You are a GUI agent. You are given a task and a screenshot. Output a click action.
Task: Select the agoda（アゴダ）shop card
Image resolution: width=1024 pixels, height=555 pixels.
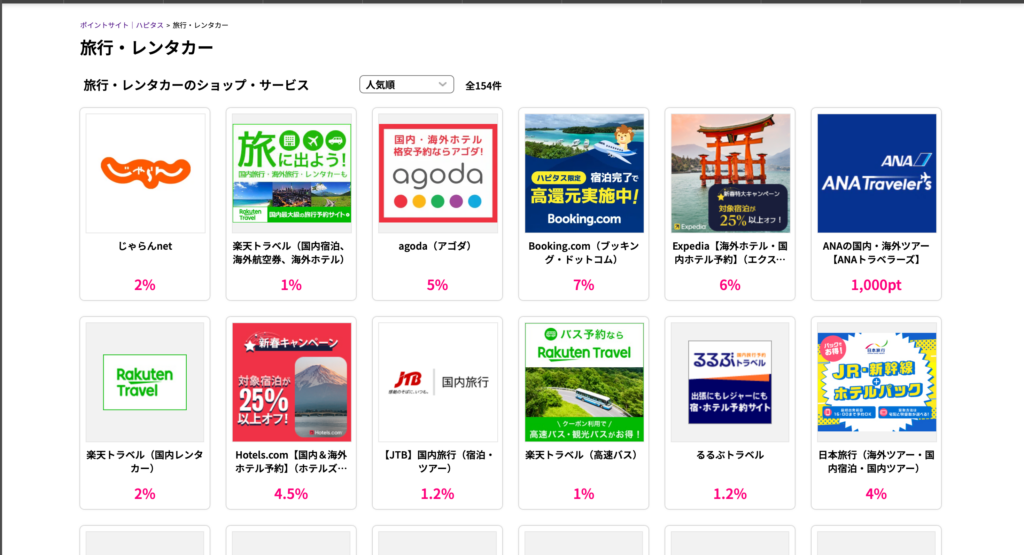coord(437,203)
